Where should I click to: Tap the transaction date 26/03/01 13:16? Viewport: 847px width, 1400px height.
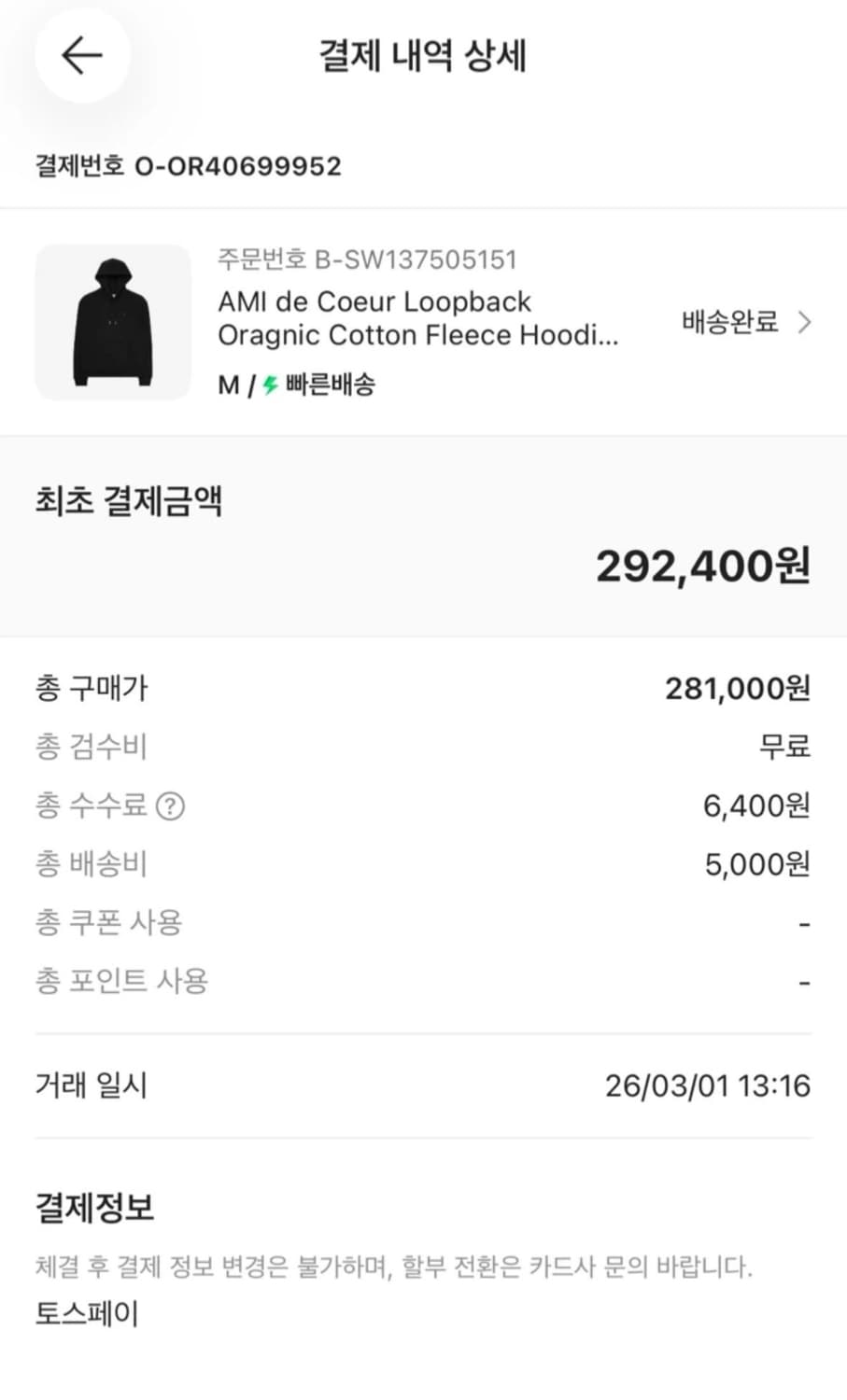click(709, 1085)
